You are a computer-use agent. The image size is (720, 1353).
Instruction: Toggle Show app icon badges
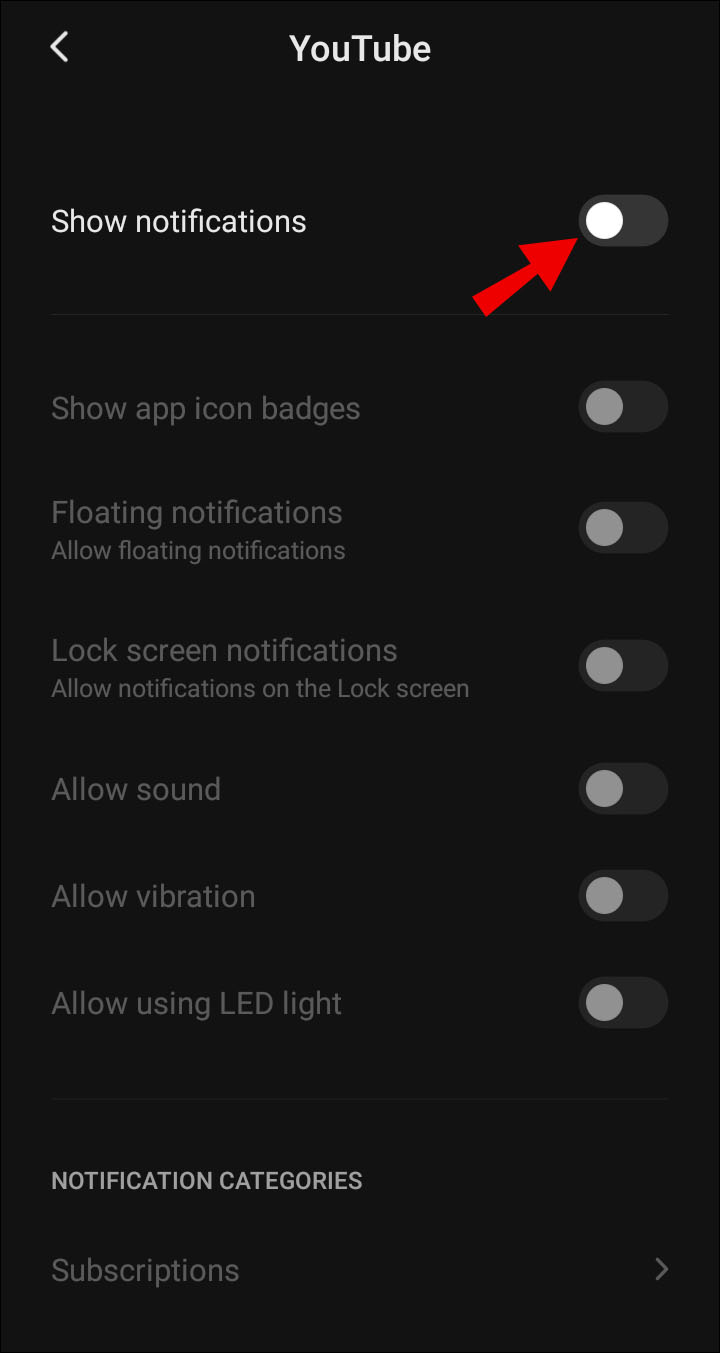click(622, 407)
